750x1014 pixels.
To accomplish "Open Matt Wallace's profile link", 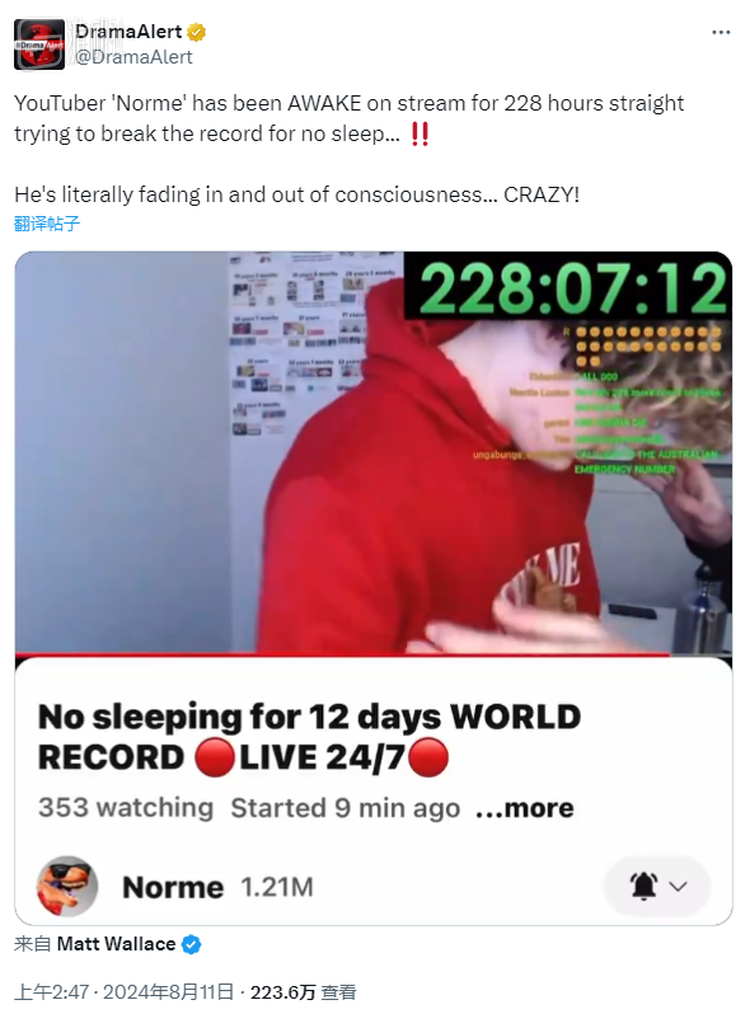I will tap(117, 943).
